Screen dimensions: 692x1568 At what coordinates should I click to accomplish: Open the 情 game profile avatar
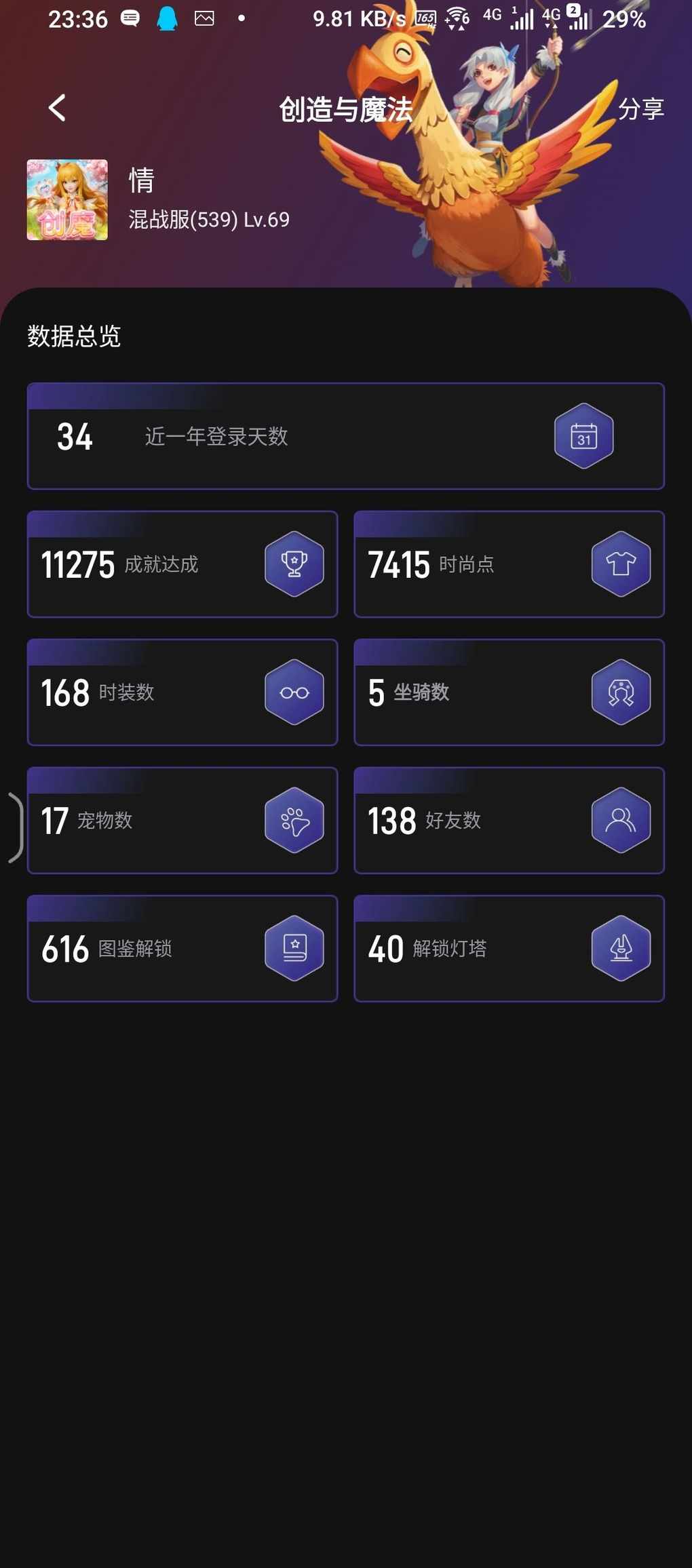coord(67,200)
